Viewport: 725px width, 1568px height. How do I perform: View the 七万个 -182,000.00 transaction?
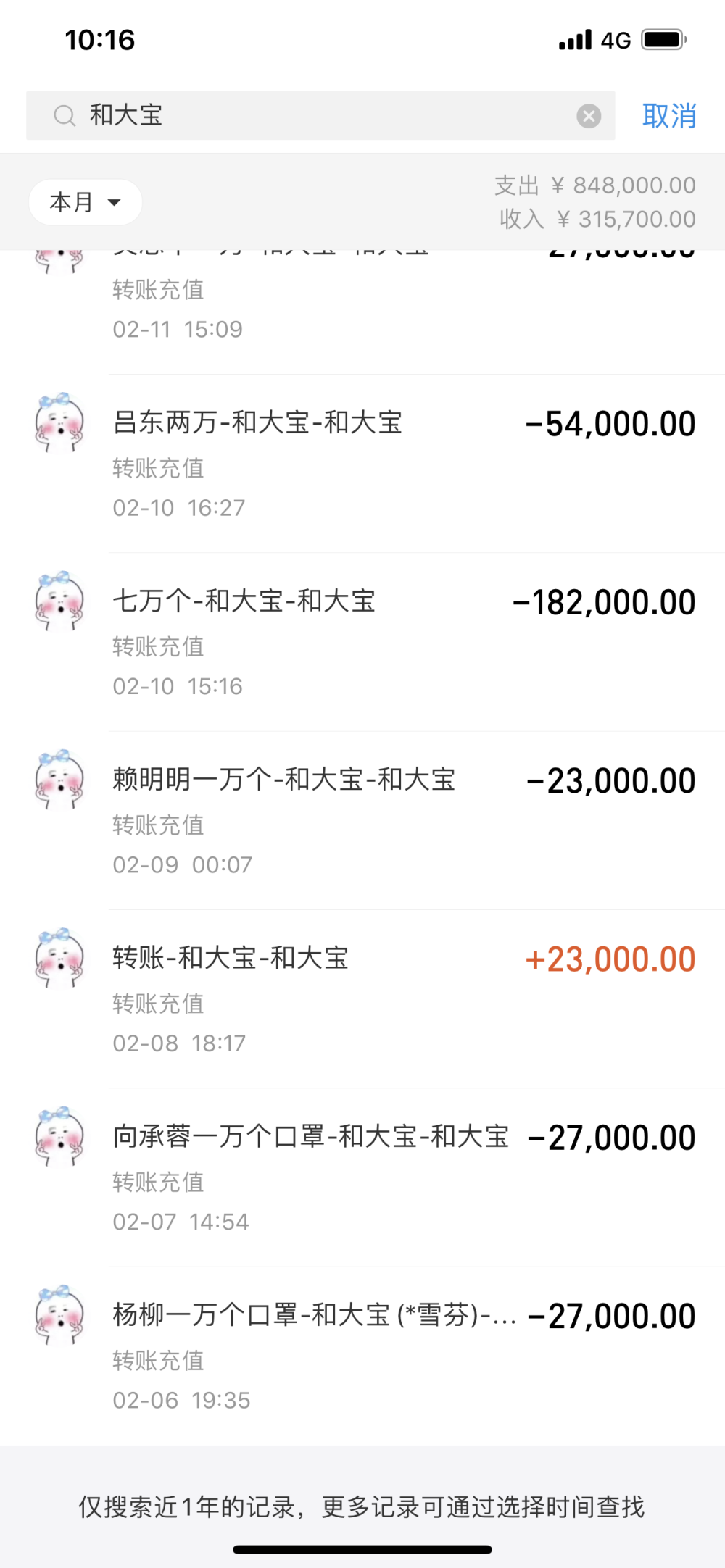[402, 642]
